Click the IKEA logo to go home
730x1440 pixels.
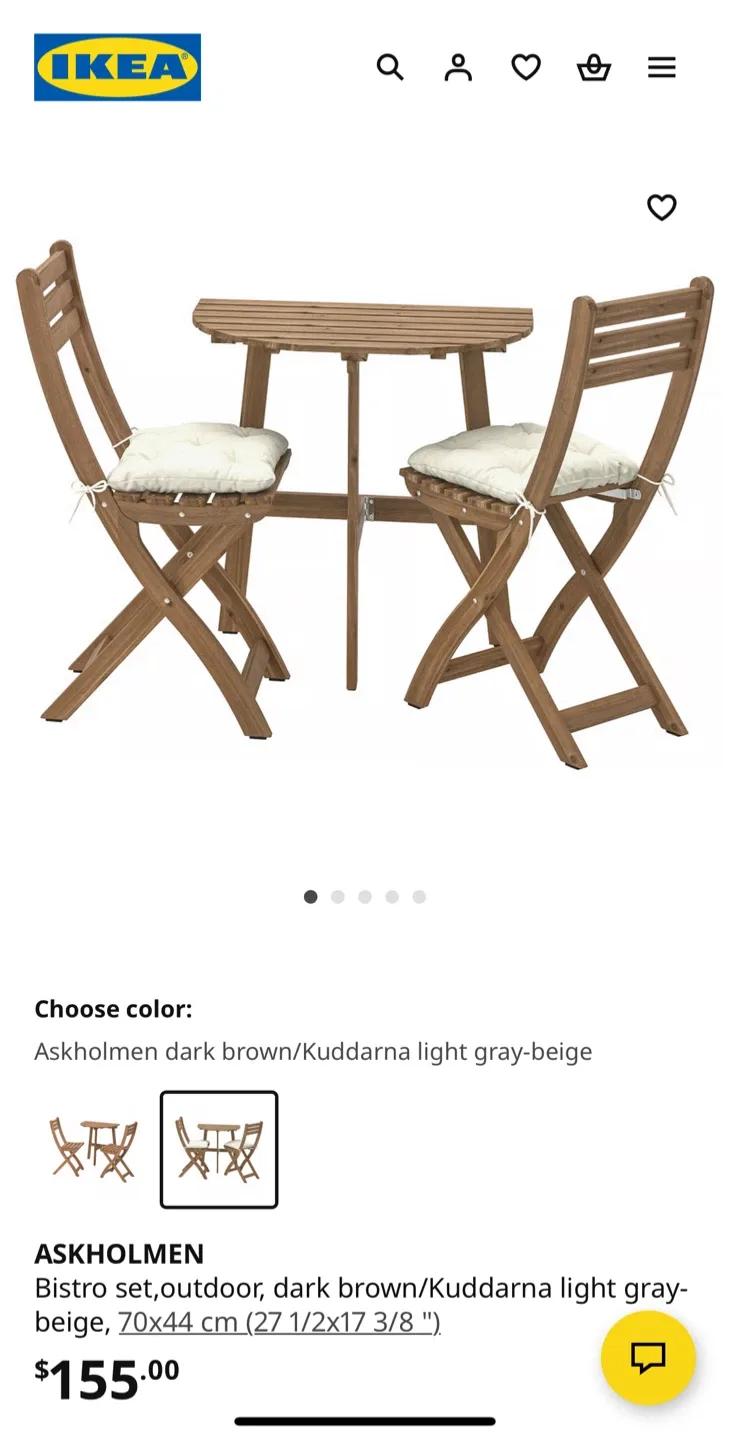coord(117,67)
